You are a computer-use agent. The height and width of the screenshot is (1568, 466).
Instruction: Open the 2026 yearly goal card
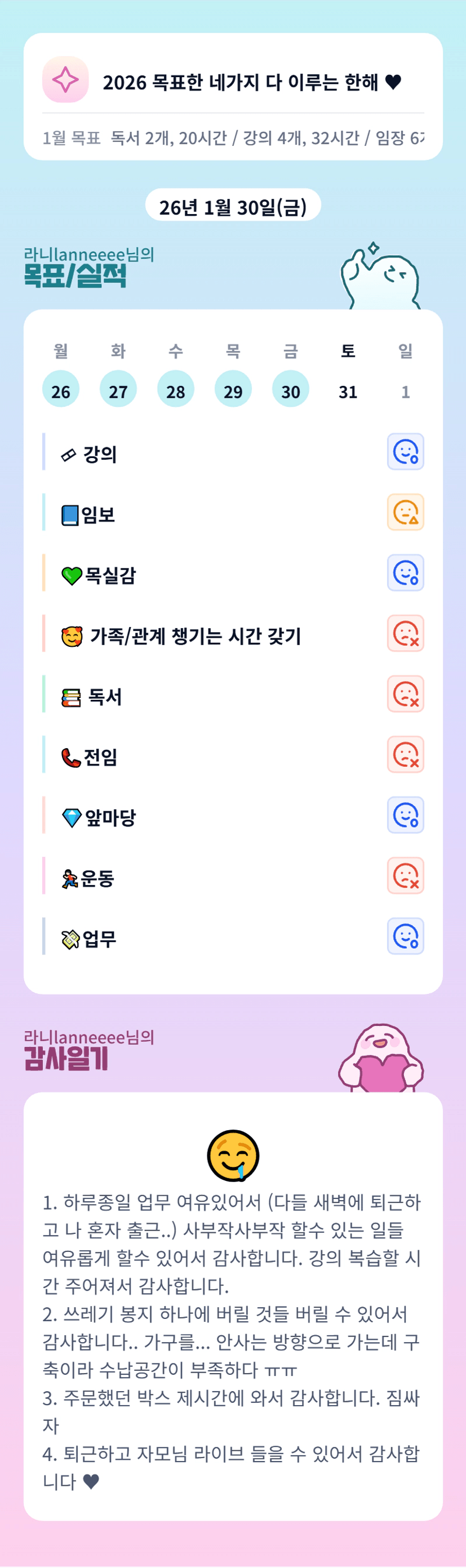pos(233,96)
